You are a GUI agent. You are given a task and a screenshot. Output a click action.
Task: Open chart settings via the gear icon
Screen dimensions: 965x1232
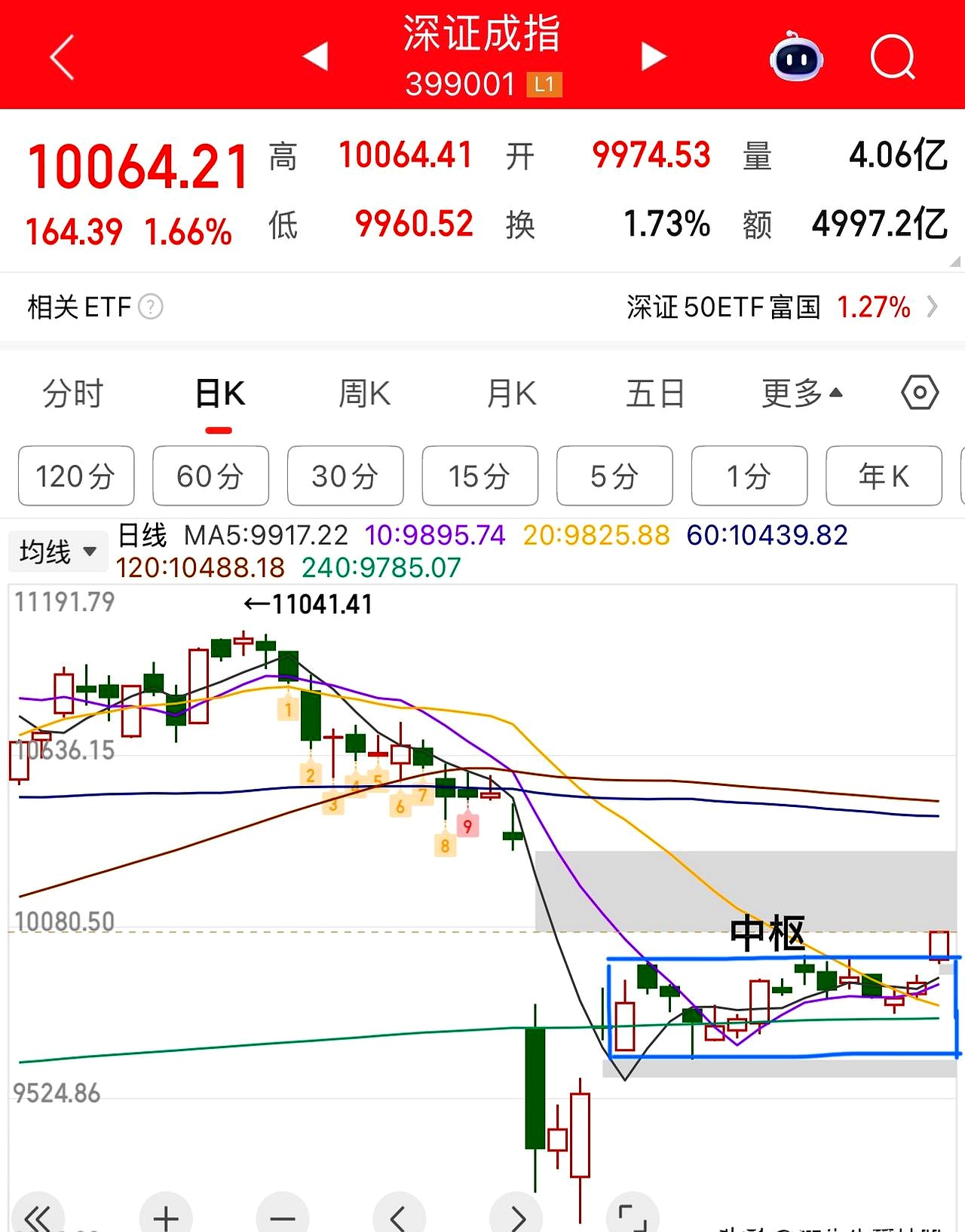(x=919, y=392)
